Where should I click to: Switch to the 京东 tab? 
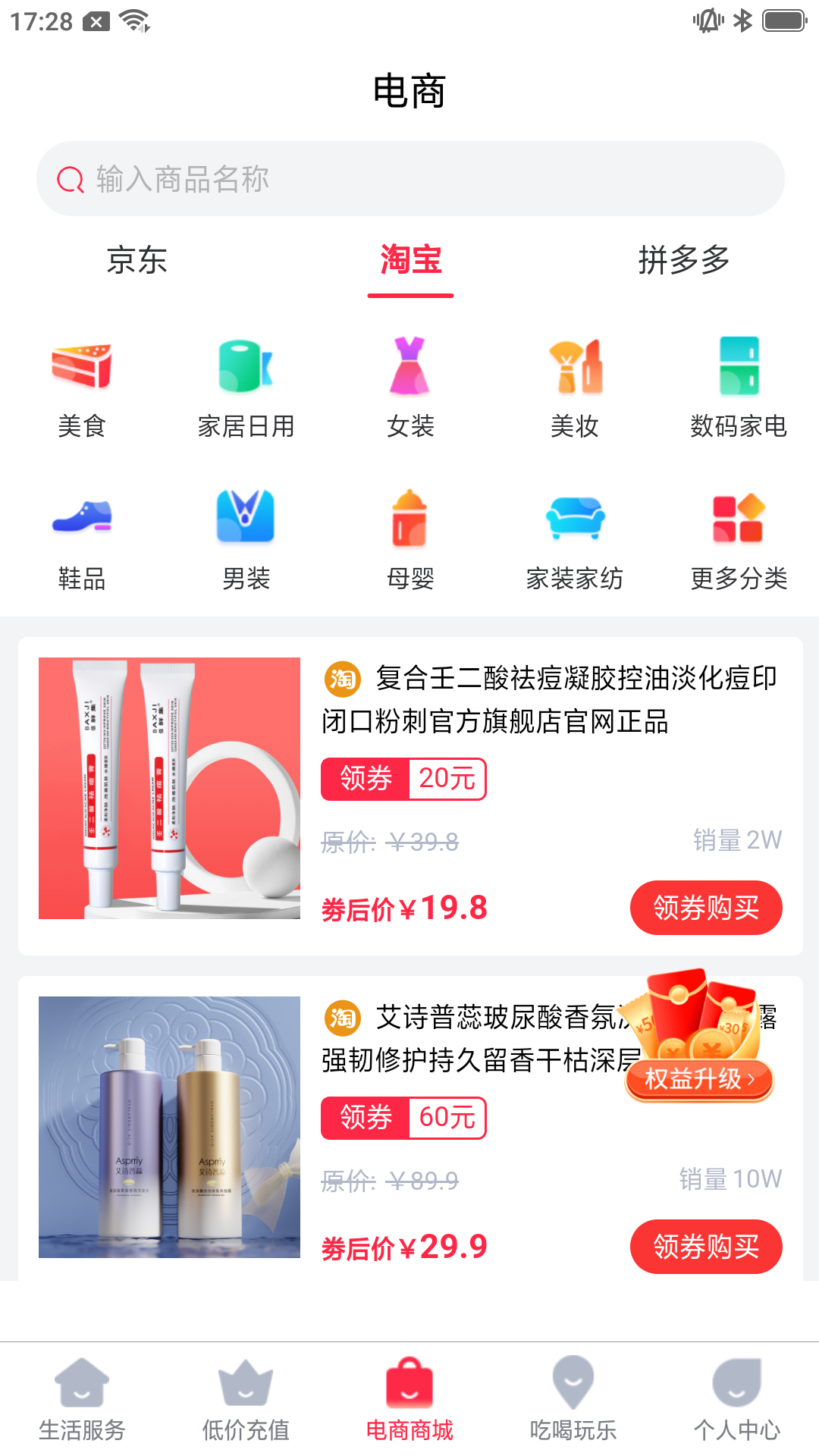pos(136,260)
